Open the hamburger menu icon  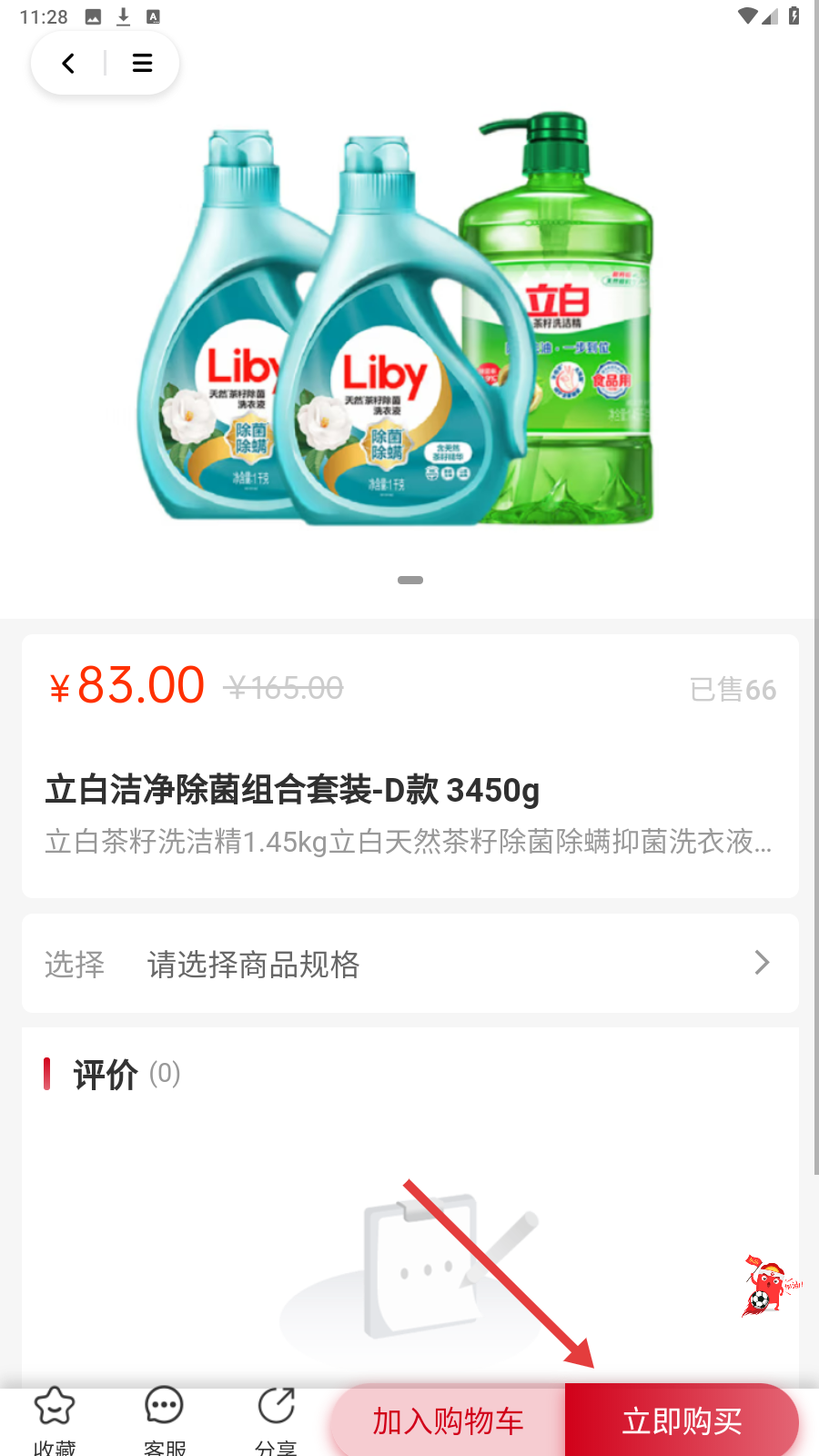(142, 63)
